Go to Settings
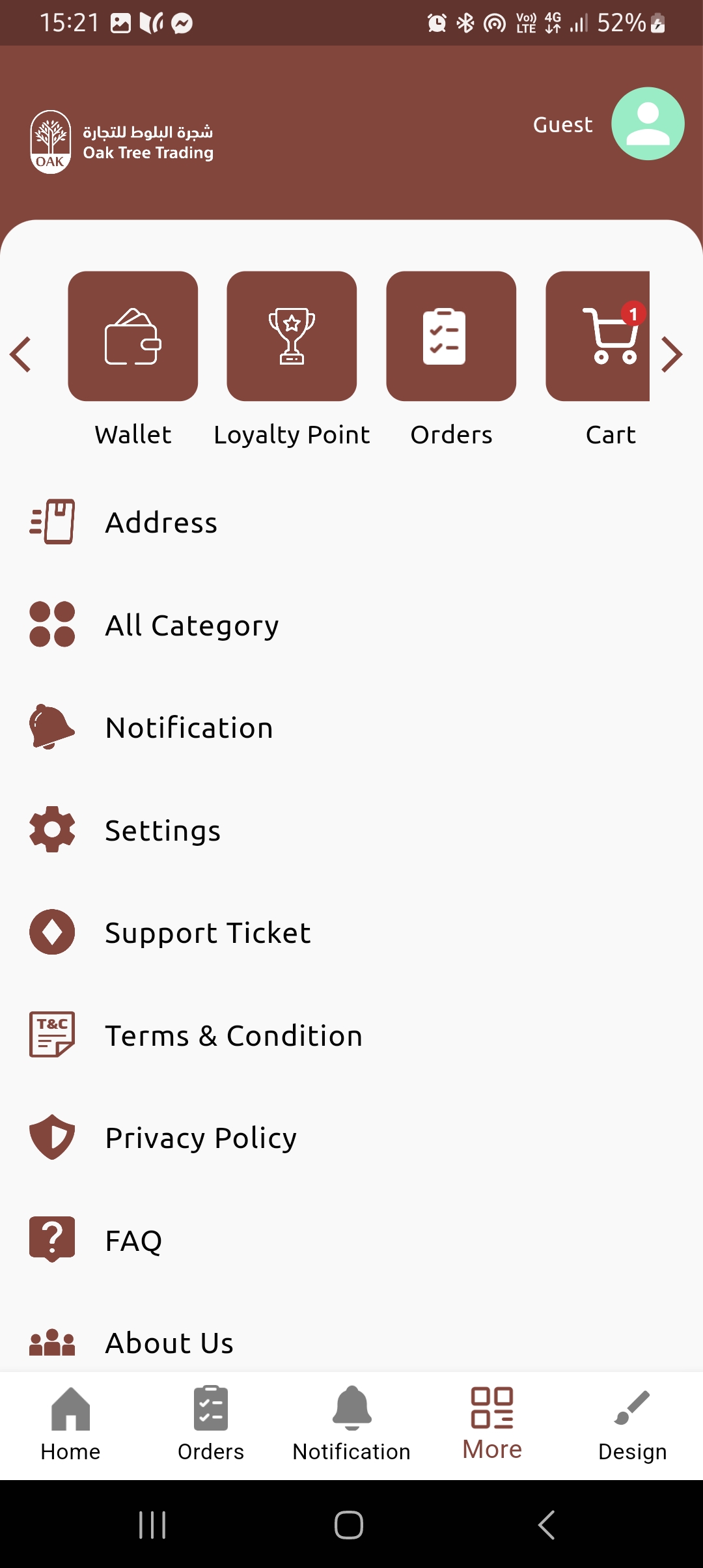Screen dimensions: 703x1568 [163, 830]
